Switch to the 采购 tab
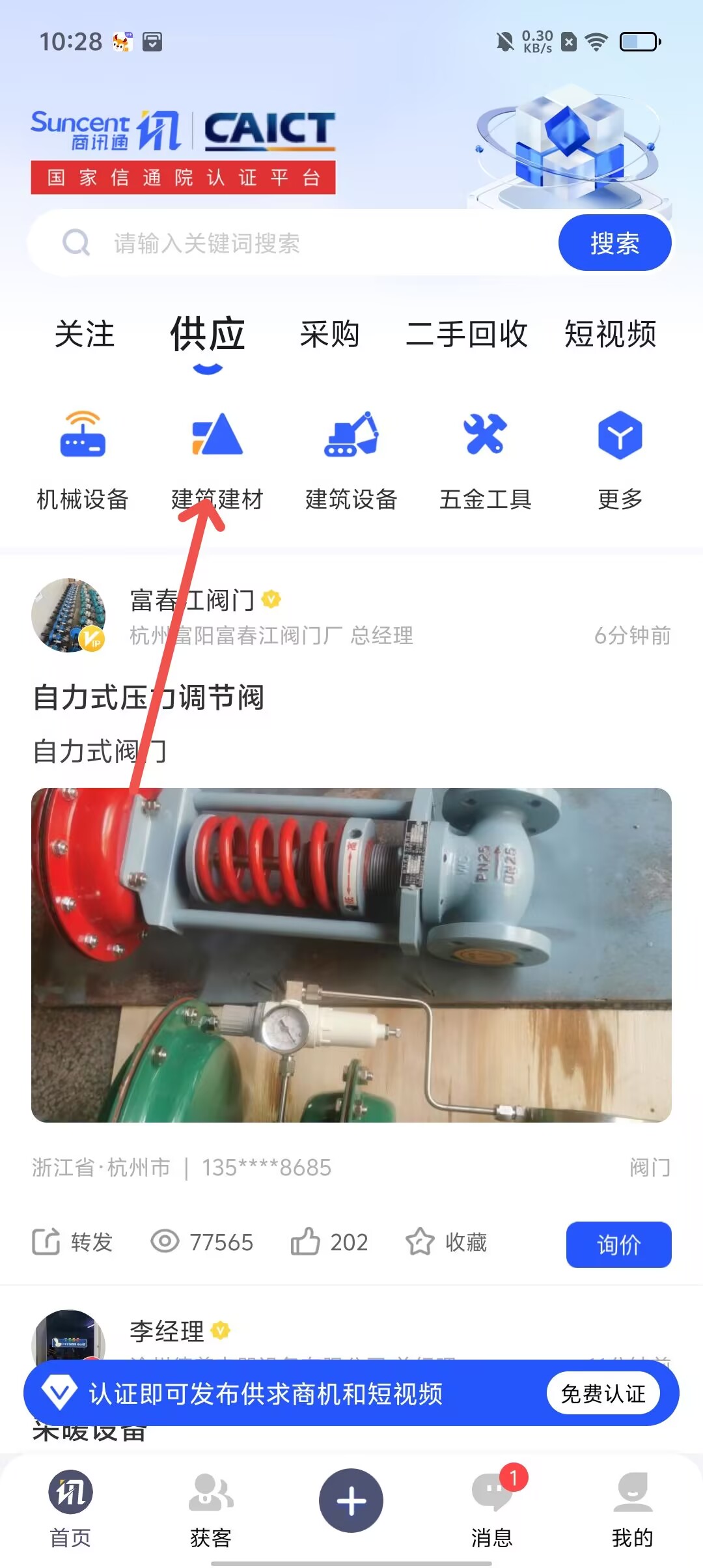 (329, 335)
